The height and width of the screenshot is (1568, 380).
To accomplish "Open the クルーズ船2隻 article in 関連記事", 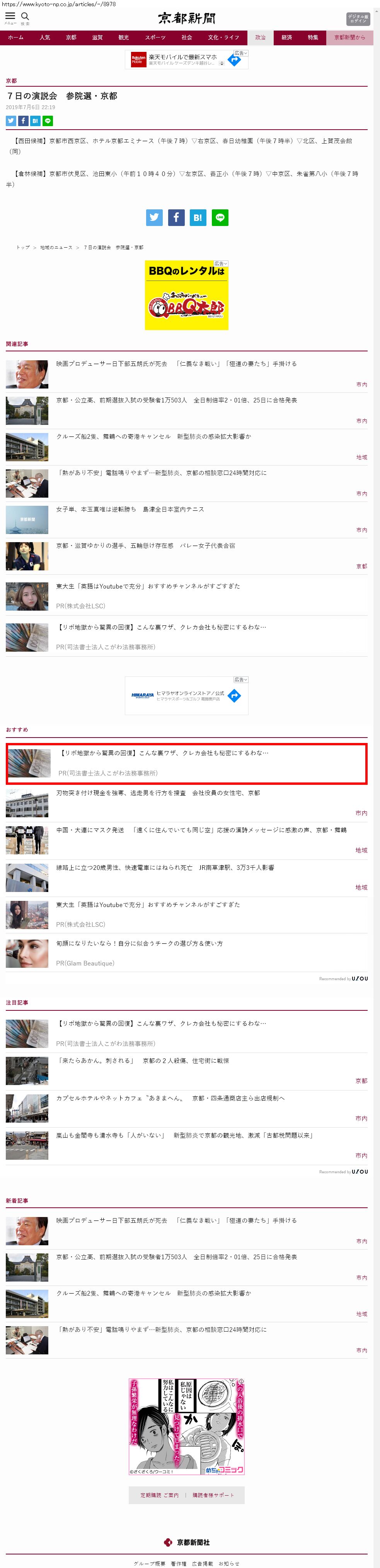I will (153, 437).
